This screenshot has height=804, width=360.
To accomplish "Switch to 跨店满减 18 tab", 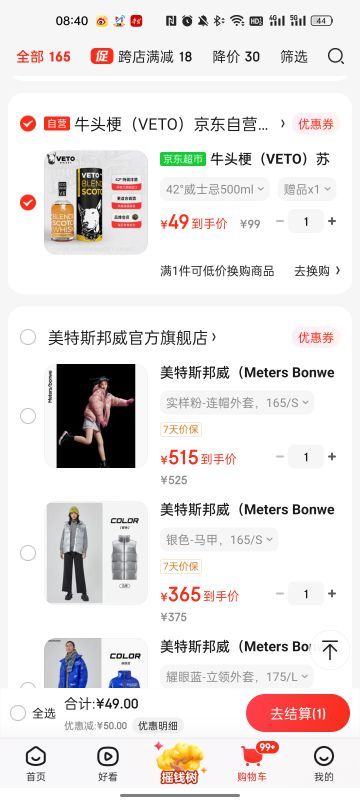I will (142, 56).
